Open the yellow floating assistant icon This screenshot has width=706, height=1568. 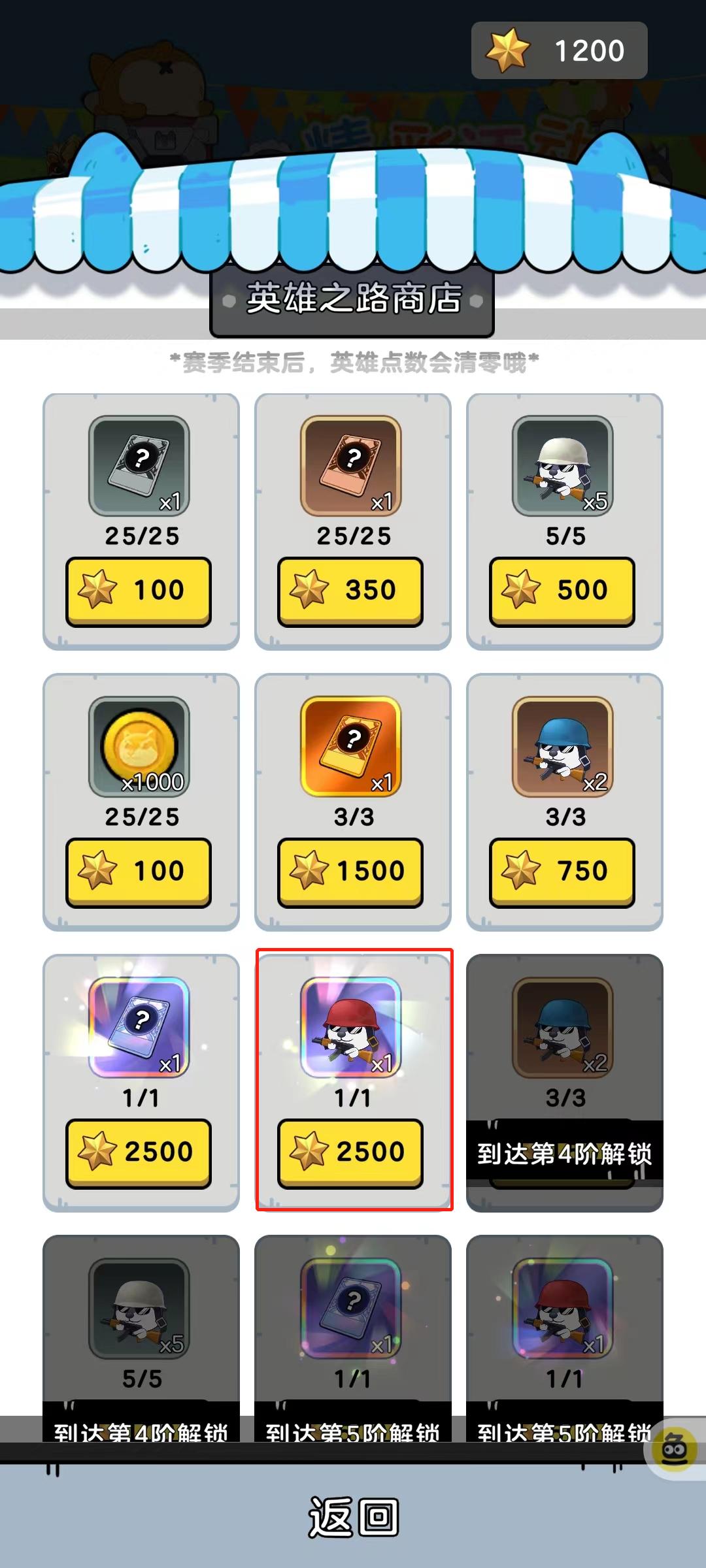[x=673, y=1449]
